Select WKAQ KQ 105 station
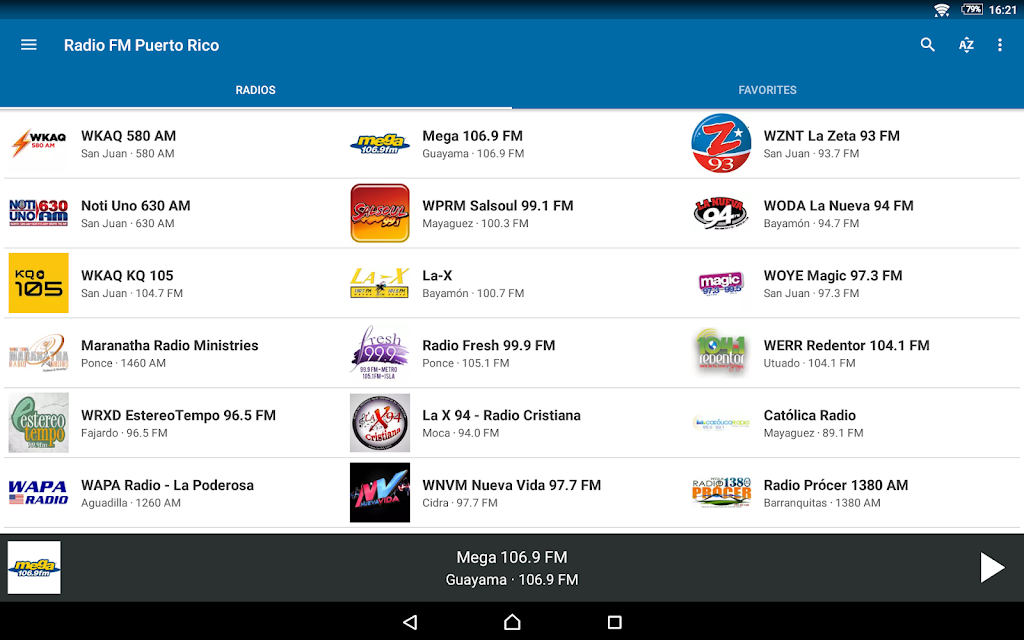Image resolution: width=1024 pixels, height=640 pixels. (x=172, y=283)
